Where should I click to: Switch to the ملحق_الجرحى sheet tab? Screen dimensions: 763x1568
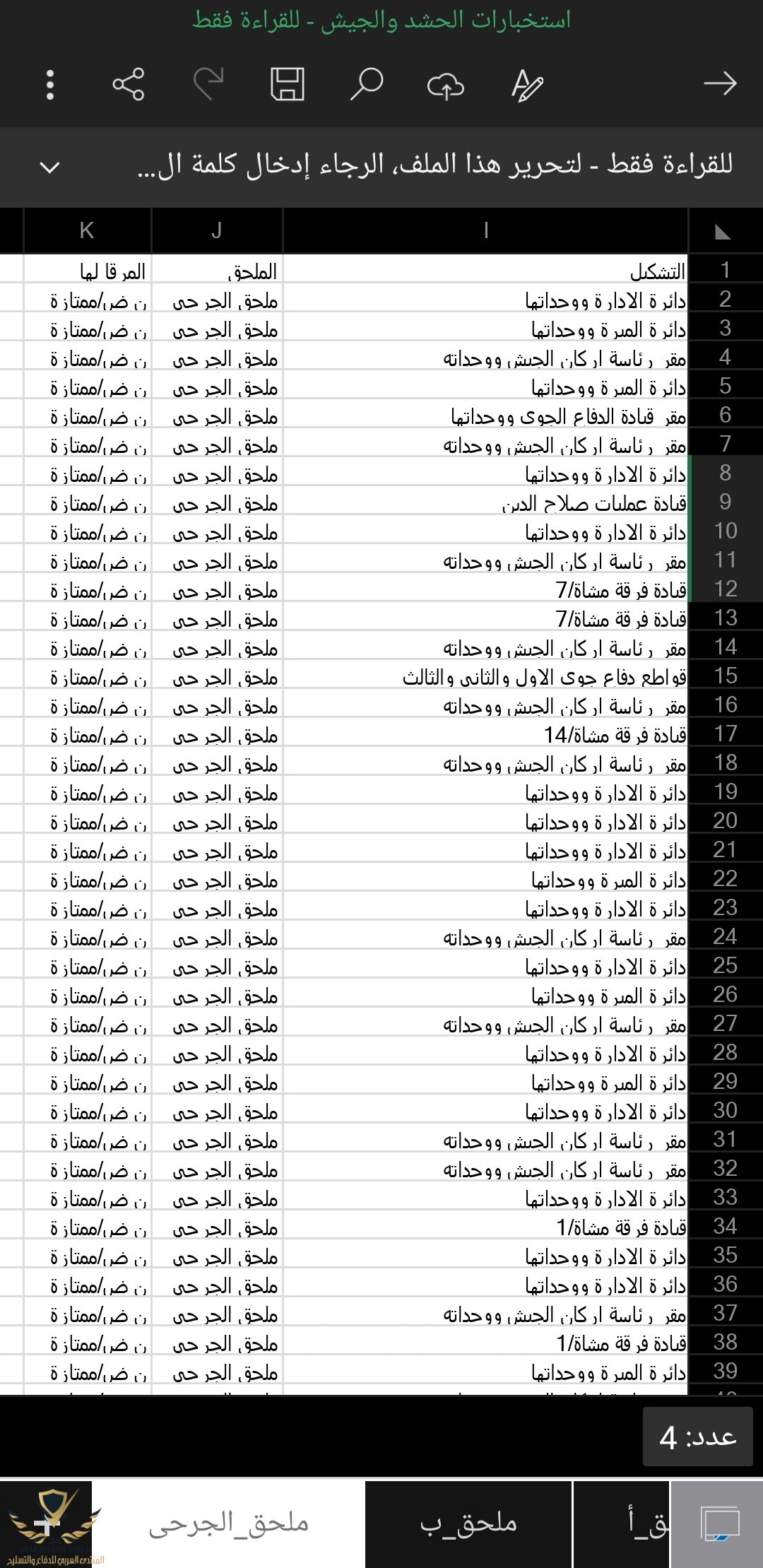(x=228, y=1522)
